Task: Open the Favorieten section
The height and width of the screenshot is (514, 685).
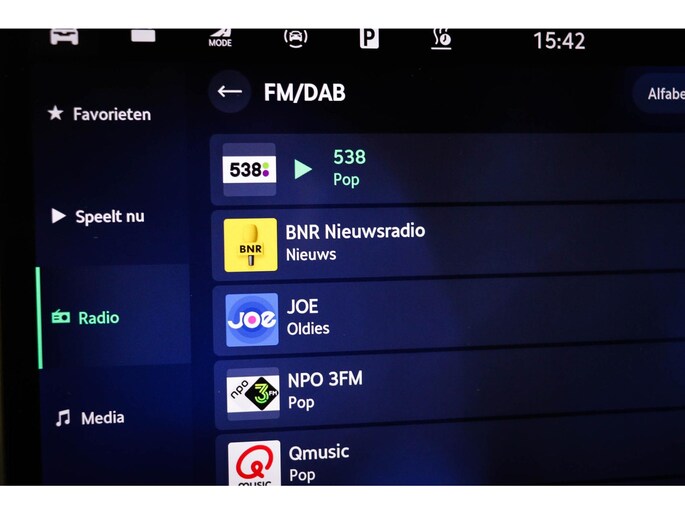Action: 100,114
